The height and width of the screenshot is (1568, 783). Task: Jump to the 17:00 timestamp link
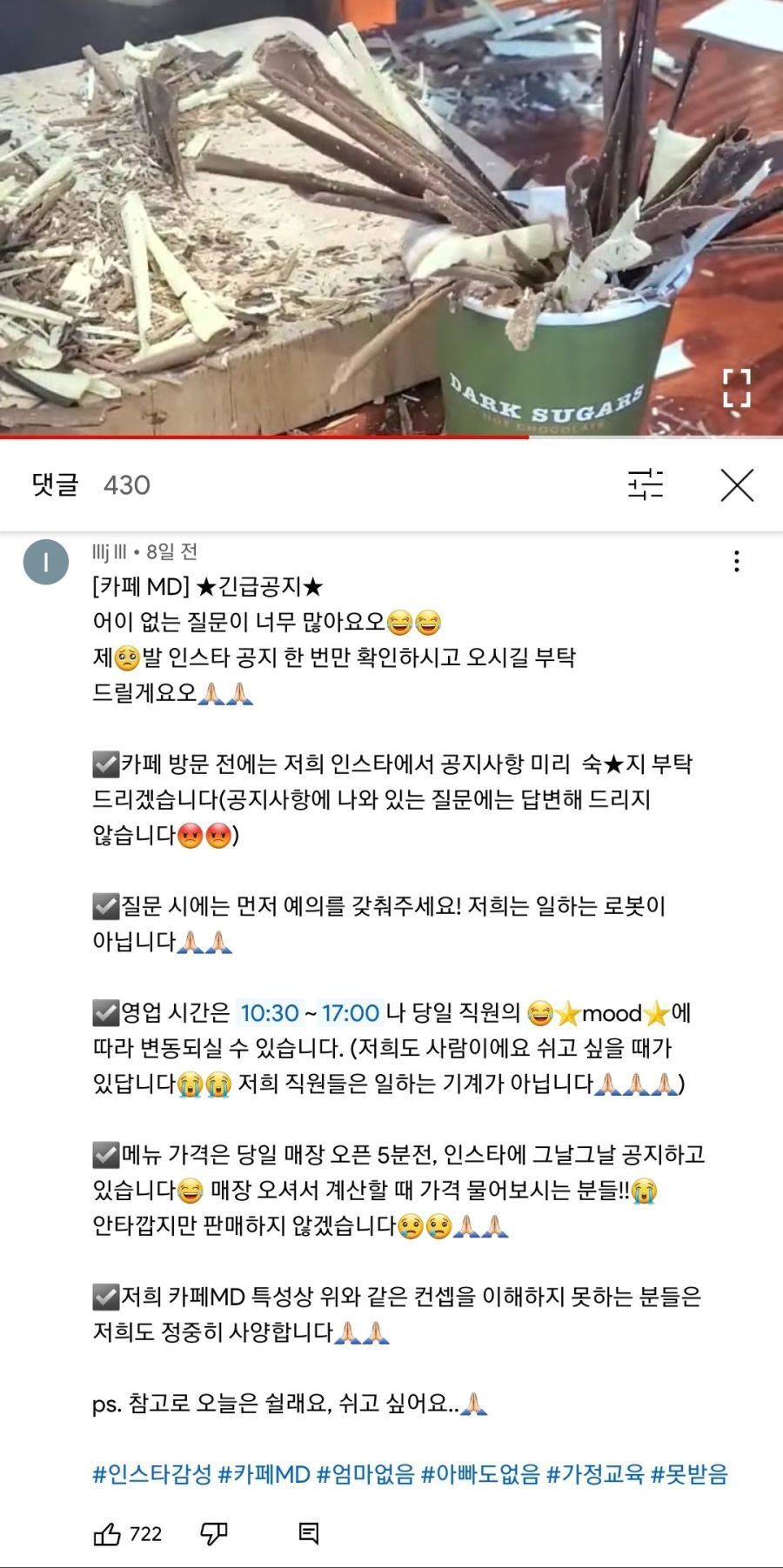click(x=351, y=1013)
